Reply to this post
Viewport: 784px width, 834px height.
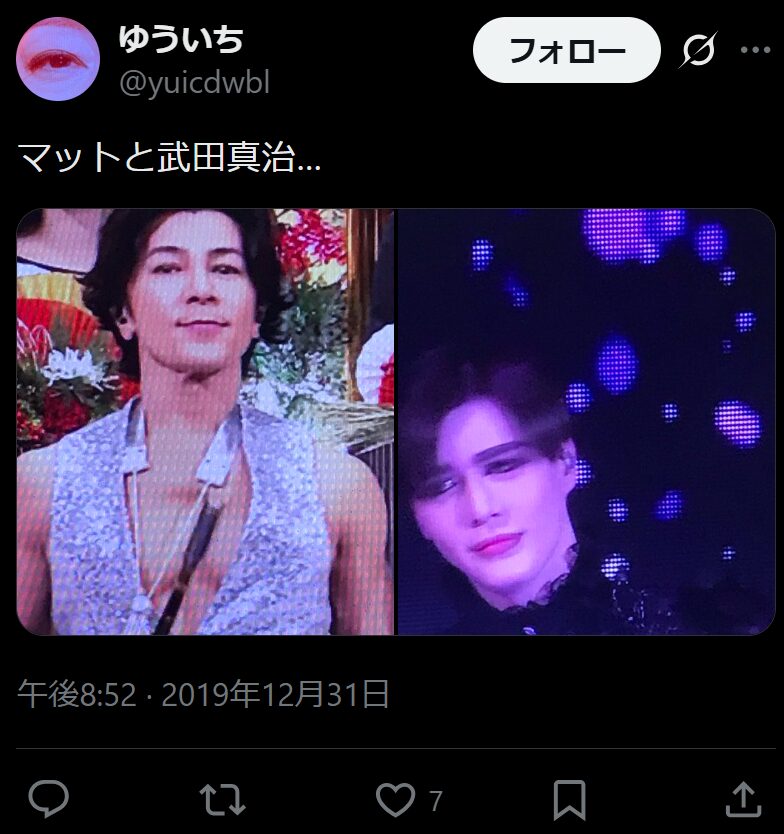click(x=48, y=799)
